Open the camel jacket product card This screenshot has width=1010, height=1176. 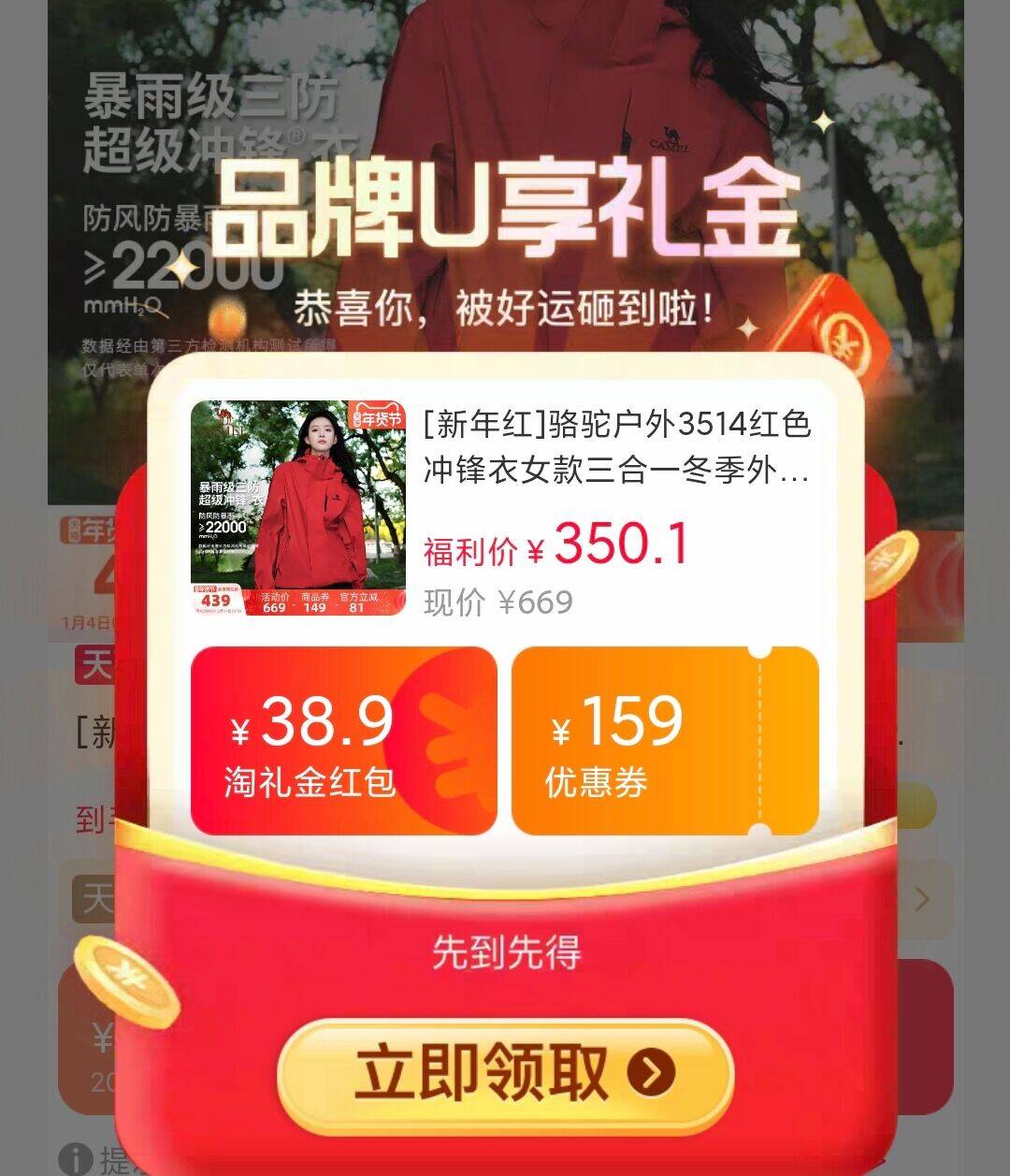pos(505,510)
